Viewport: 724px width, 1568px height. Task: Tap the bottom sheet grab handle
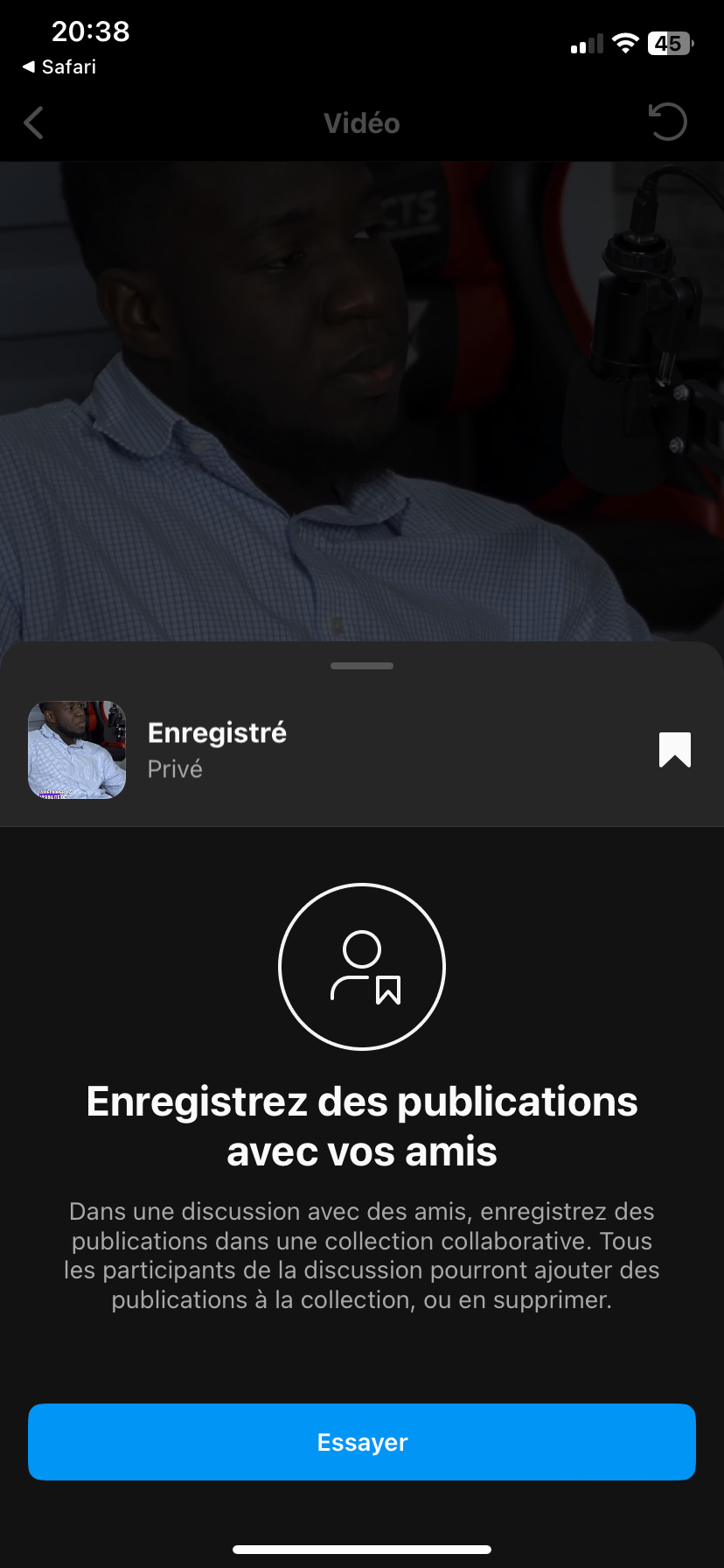click(x=362, y=666)
